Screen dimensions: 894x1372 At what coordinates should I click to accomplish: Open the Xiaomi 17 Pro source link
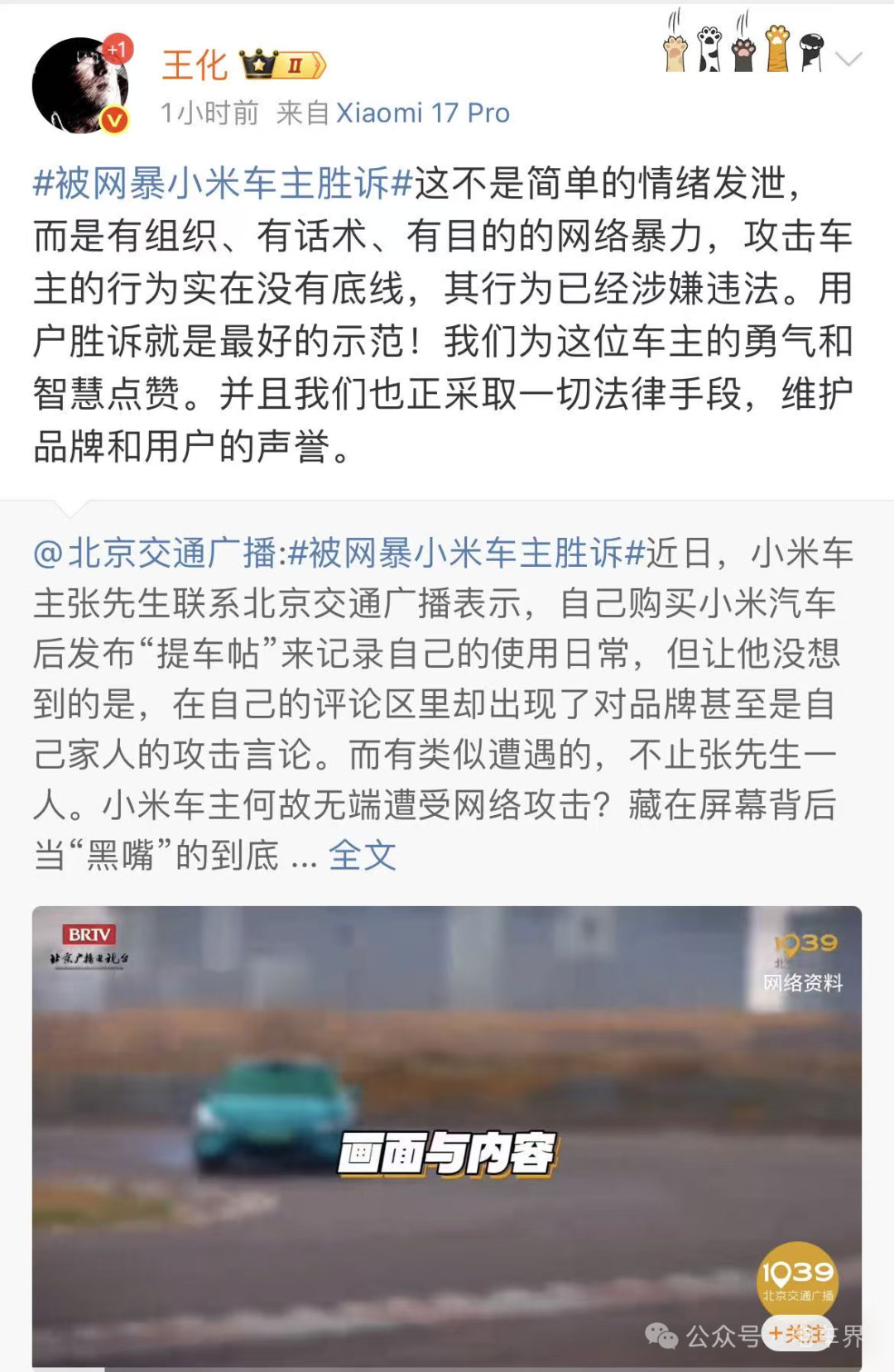(x=422, y=113)
